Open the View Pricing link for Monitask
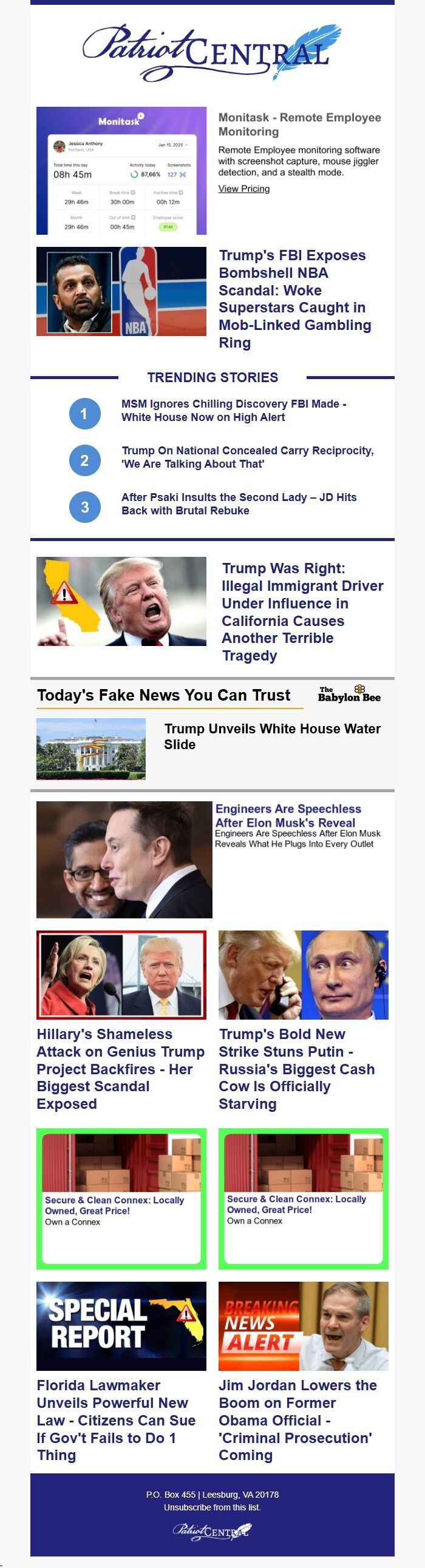Screen dimensions: 425x1568 pos(243,189)
